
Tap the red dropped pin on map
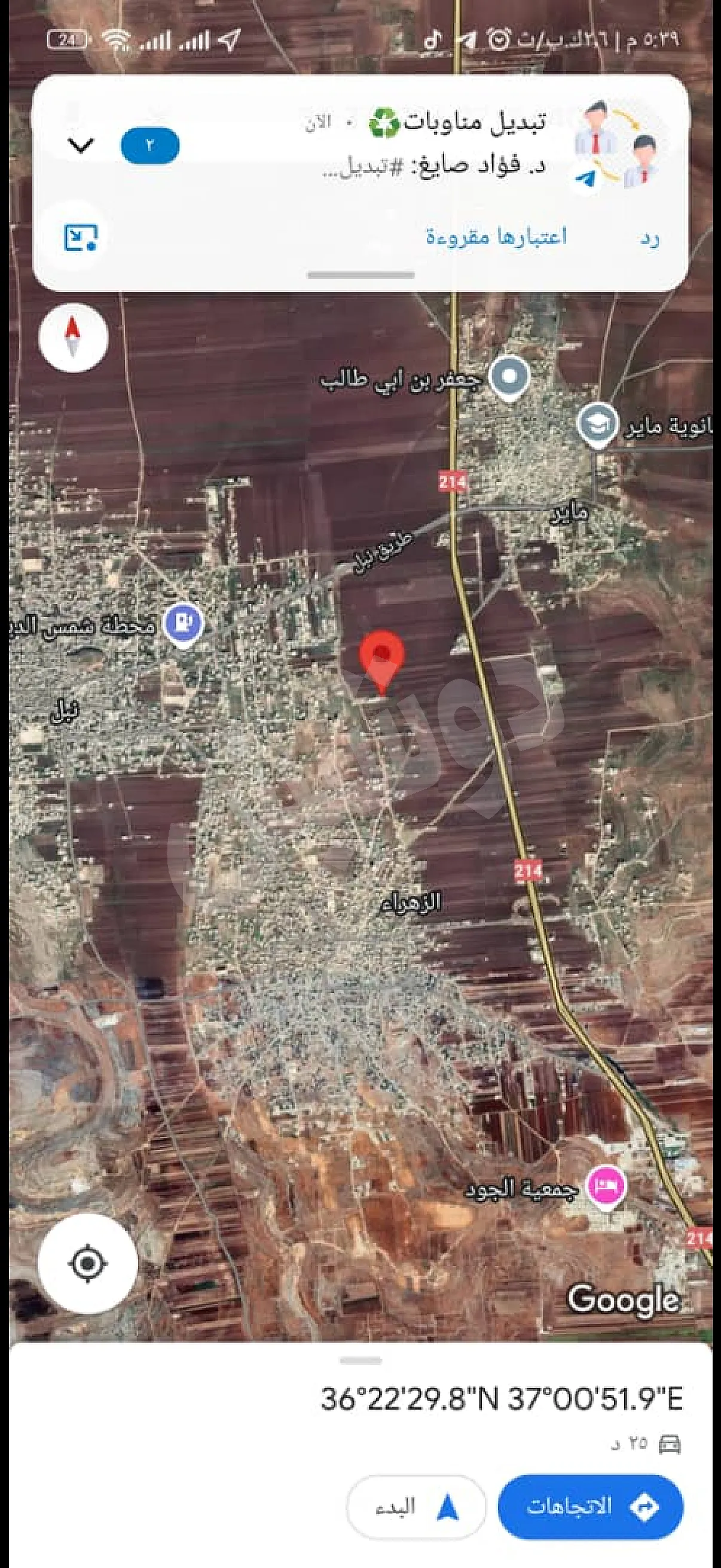click(x=381, y=661)
